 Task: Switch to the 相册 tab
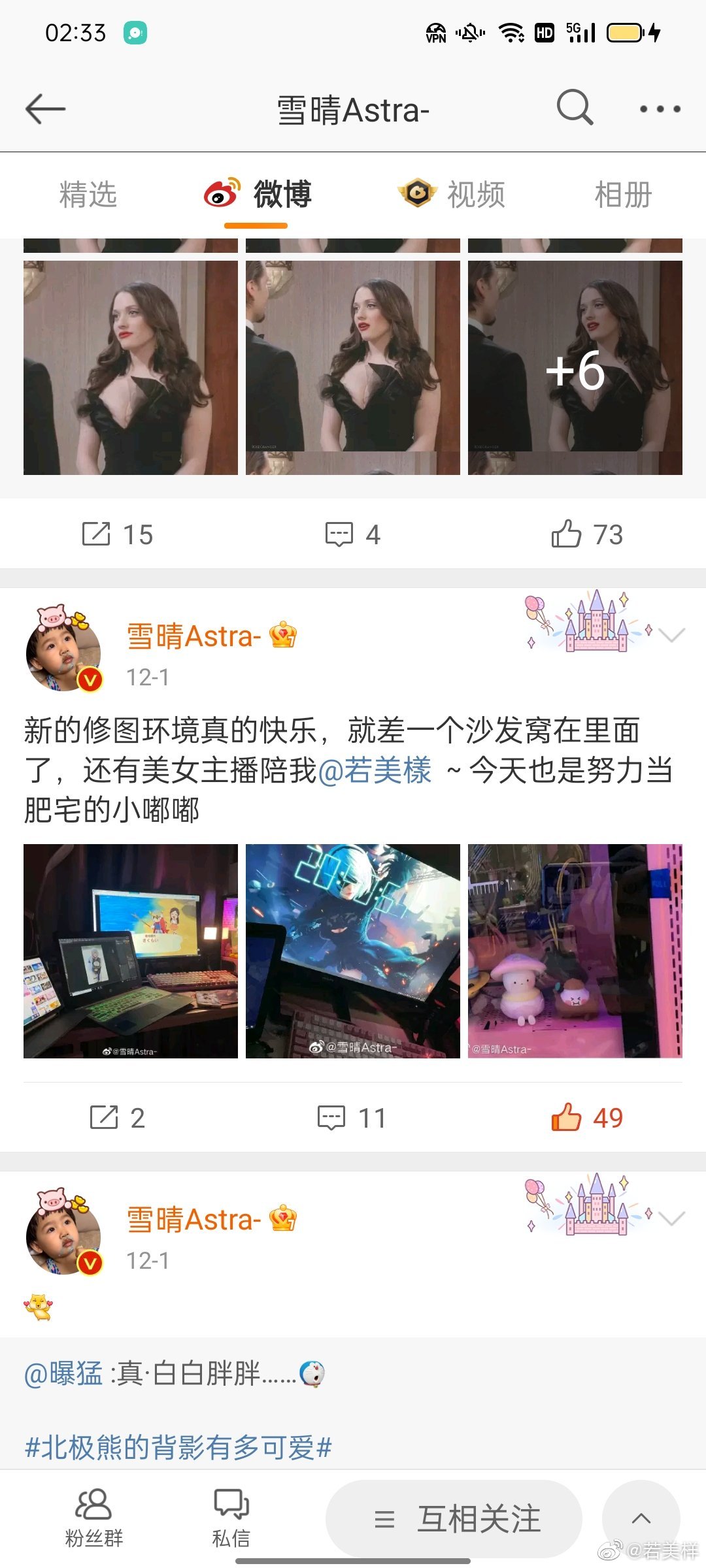[623, 195]
